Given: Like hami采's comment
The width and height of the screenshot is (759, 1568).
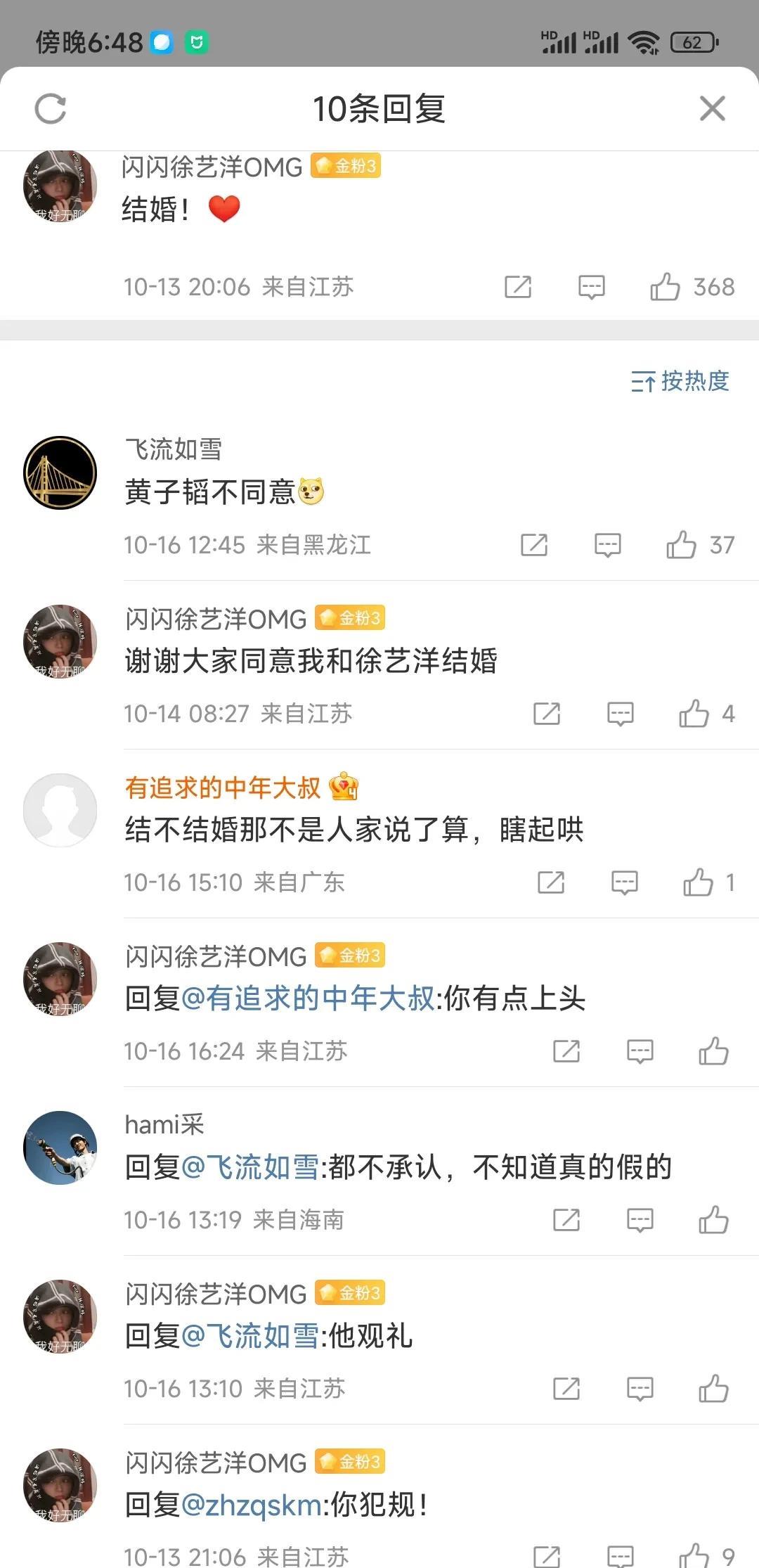Looking at the screenshot, I should pos(715,1220).
